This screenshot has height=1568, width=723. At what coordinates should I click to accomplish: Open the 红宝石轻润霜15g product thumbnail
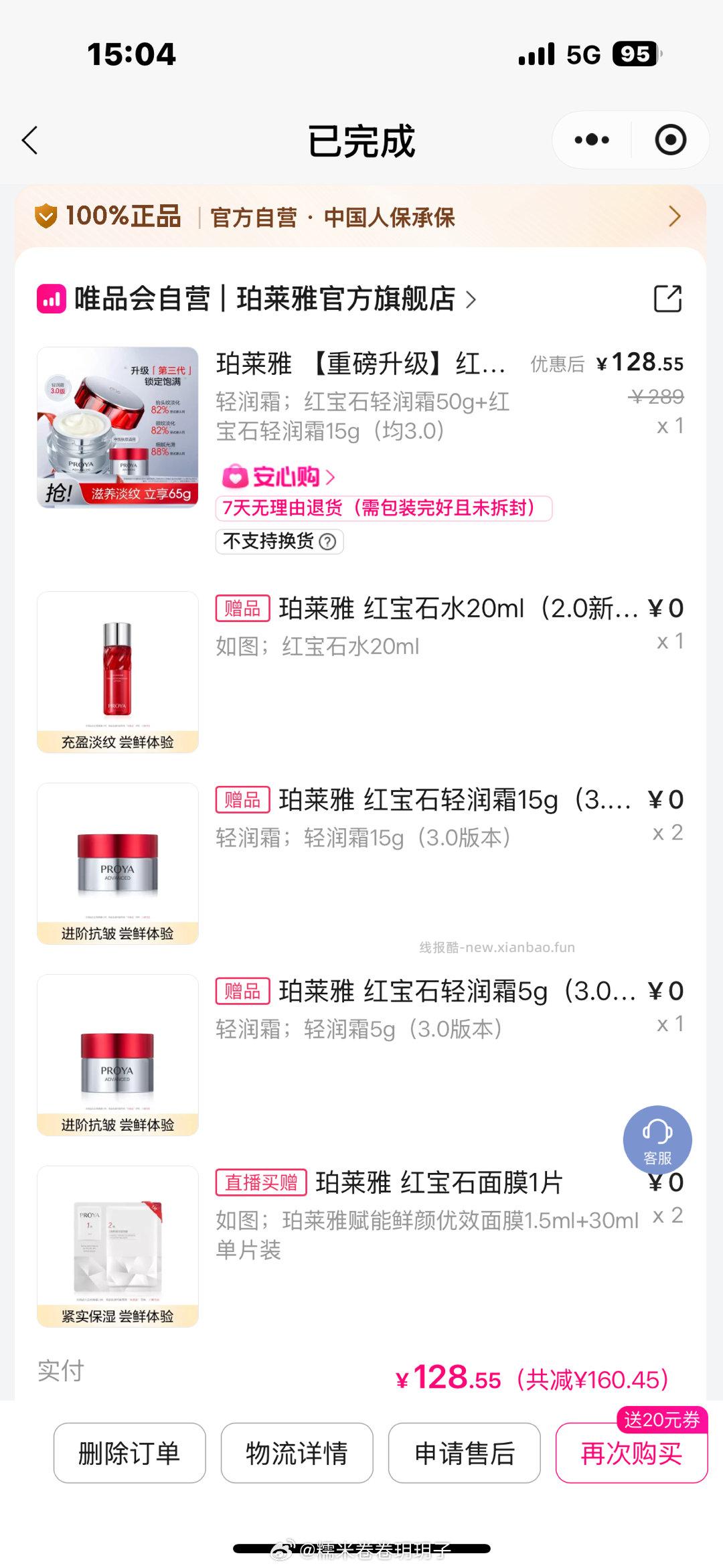pyautogui.click(x=117, y=863)
